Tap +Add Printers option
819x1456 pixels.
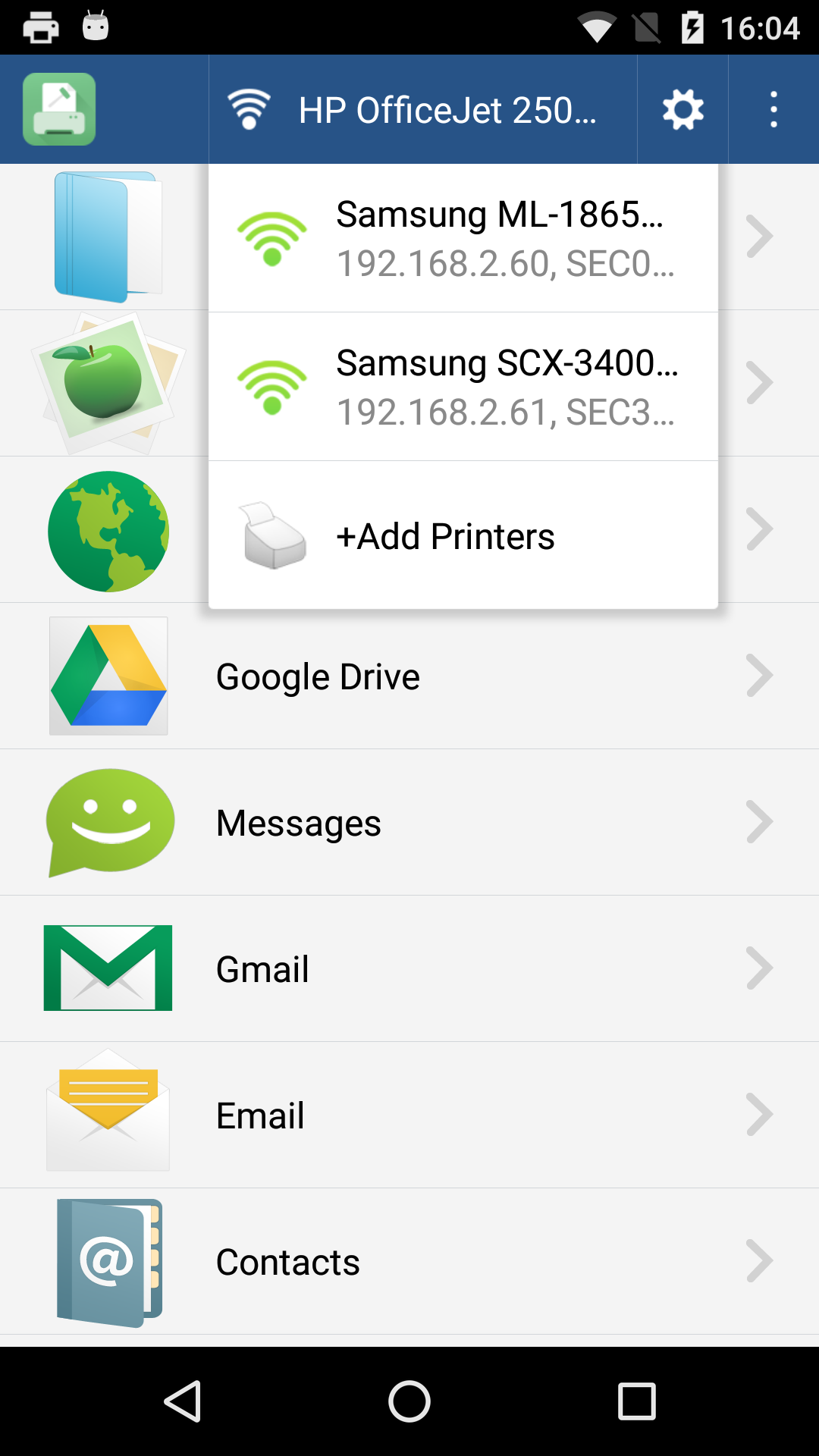pos(463,535)
